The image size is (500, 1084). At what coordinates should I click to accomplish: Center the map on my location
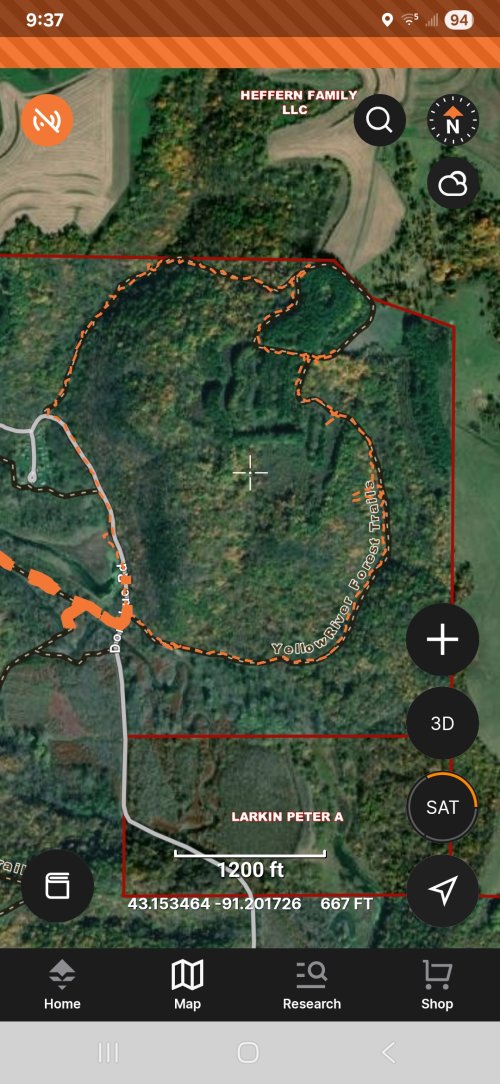(x=443, y=892)
